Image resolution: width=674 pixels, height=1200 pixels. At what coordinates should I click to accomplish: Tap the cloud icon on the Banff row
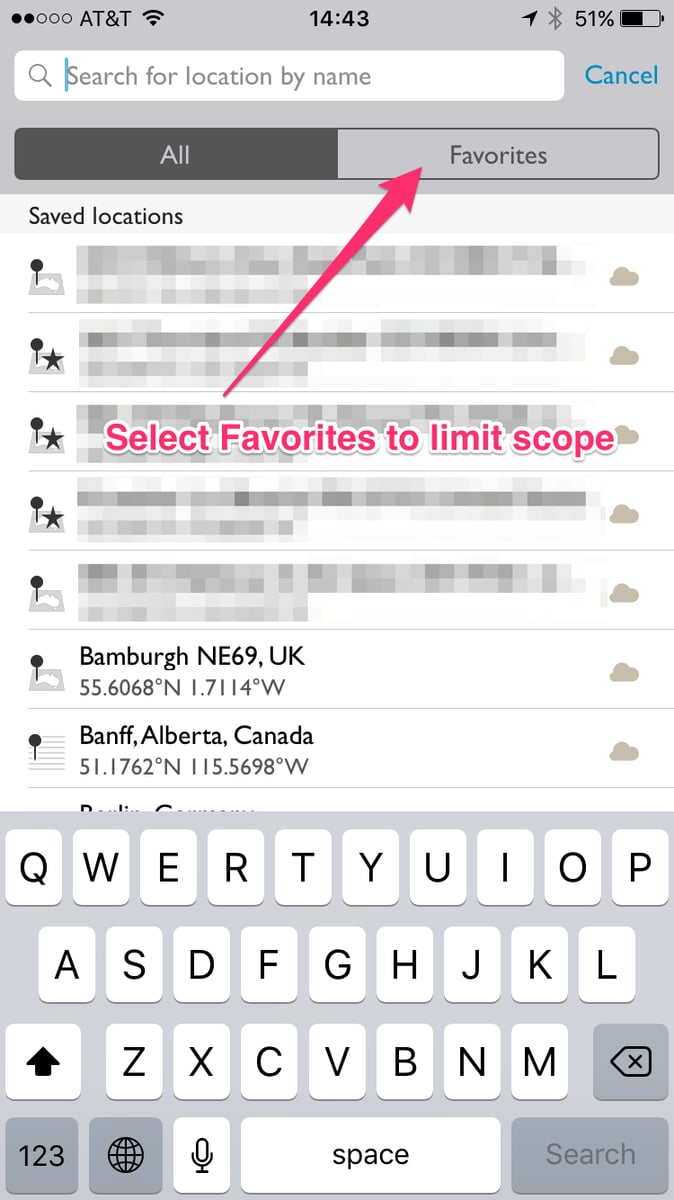[624, 751]
